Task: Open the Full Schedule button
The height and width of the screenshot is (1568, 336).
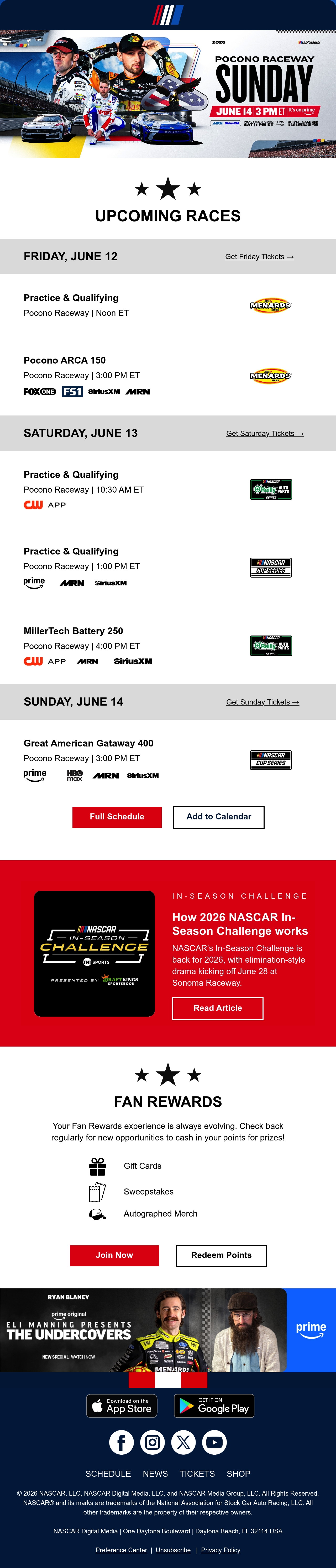Action: click(x=117, y=817)
